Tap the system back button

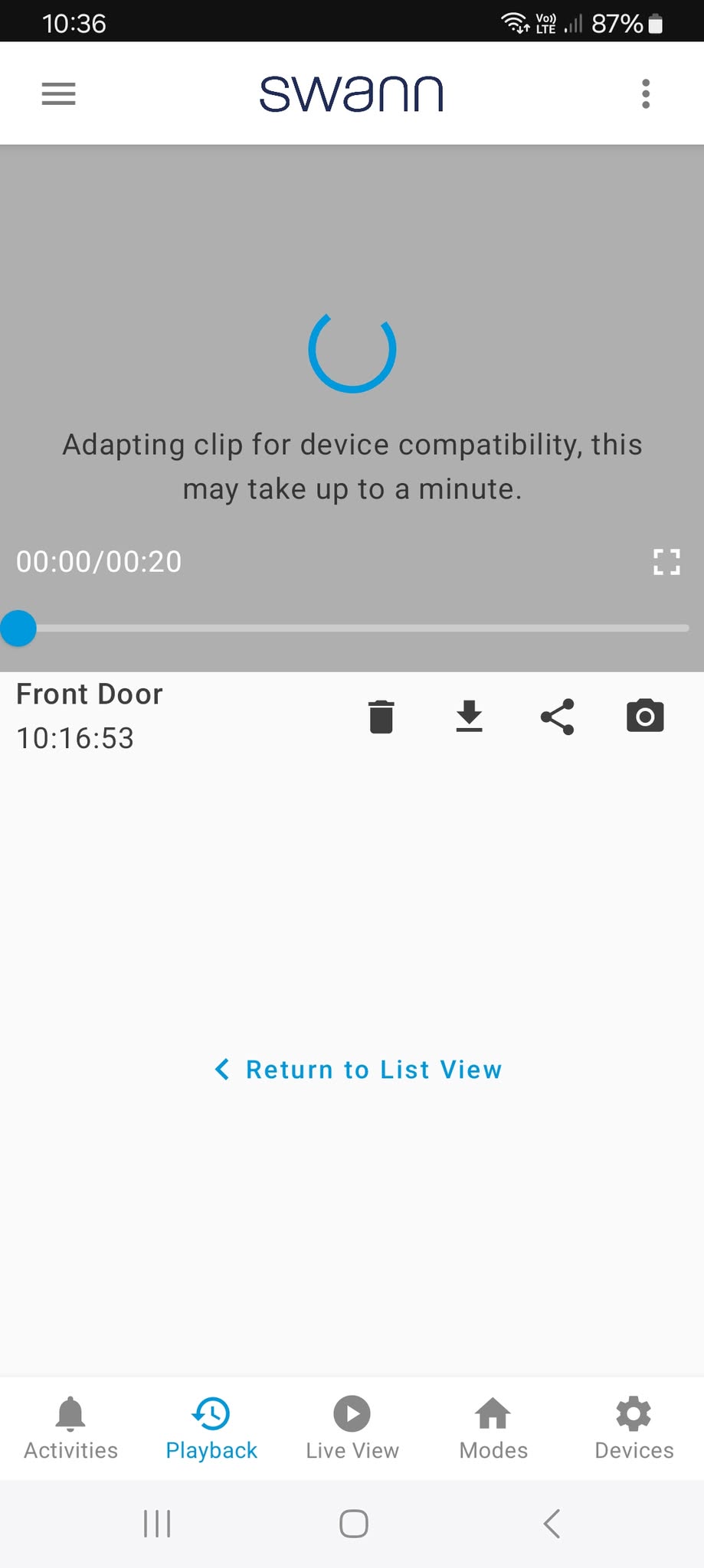coord(552,1524)
